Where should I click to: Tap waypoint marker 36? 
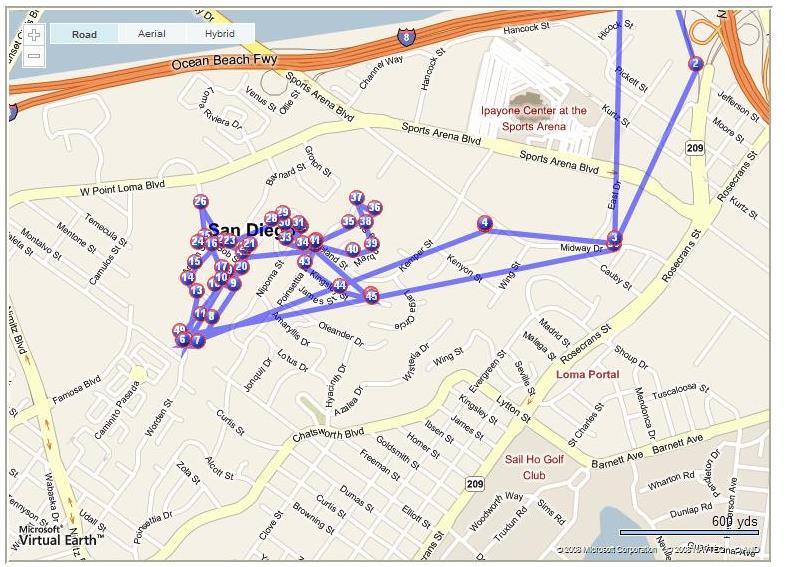[x=375, y=208]
